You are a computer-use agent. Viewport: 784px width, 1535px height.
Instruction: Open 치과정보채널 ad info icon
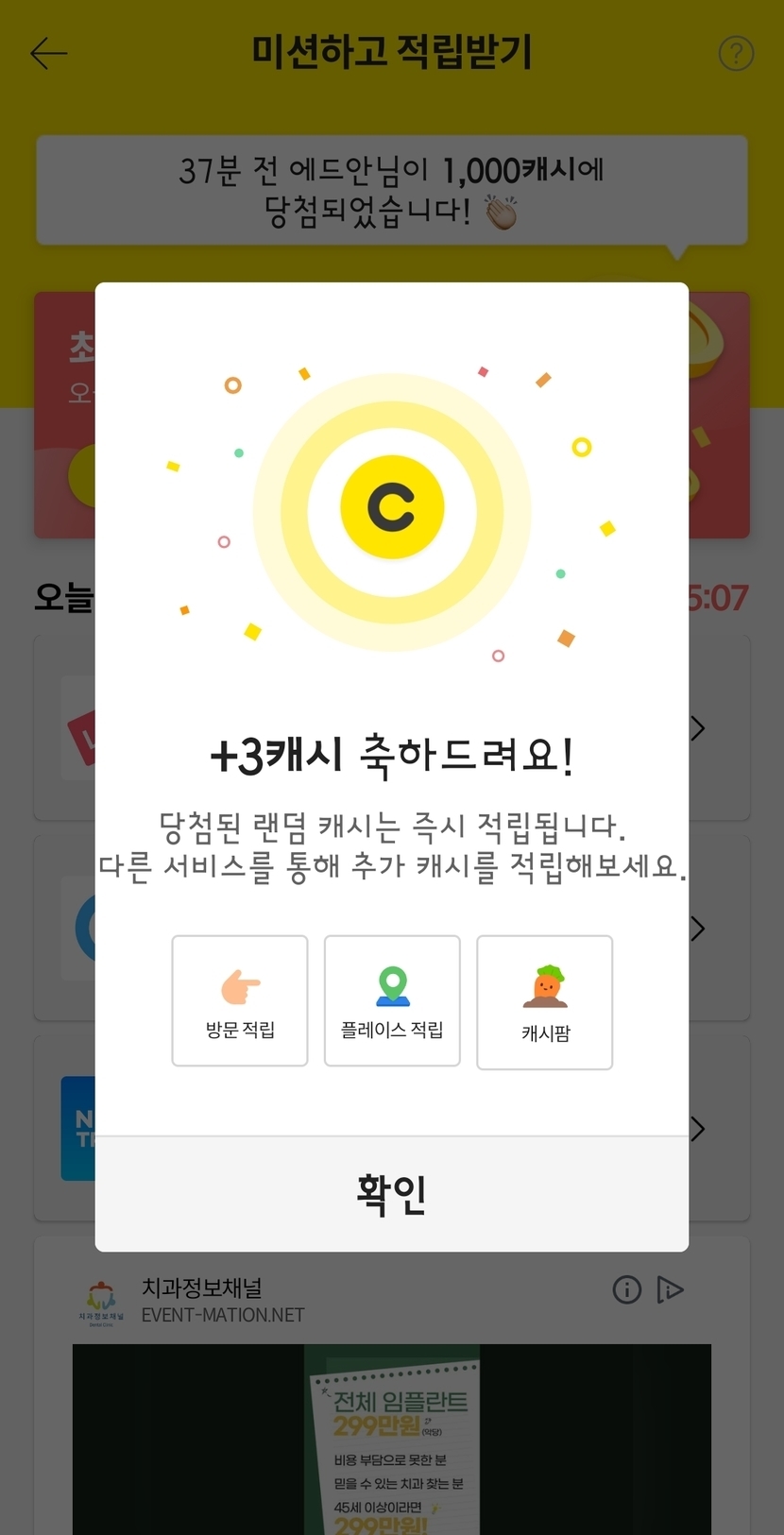(627, 1289)
